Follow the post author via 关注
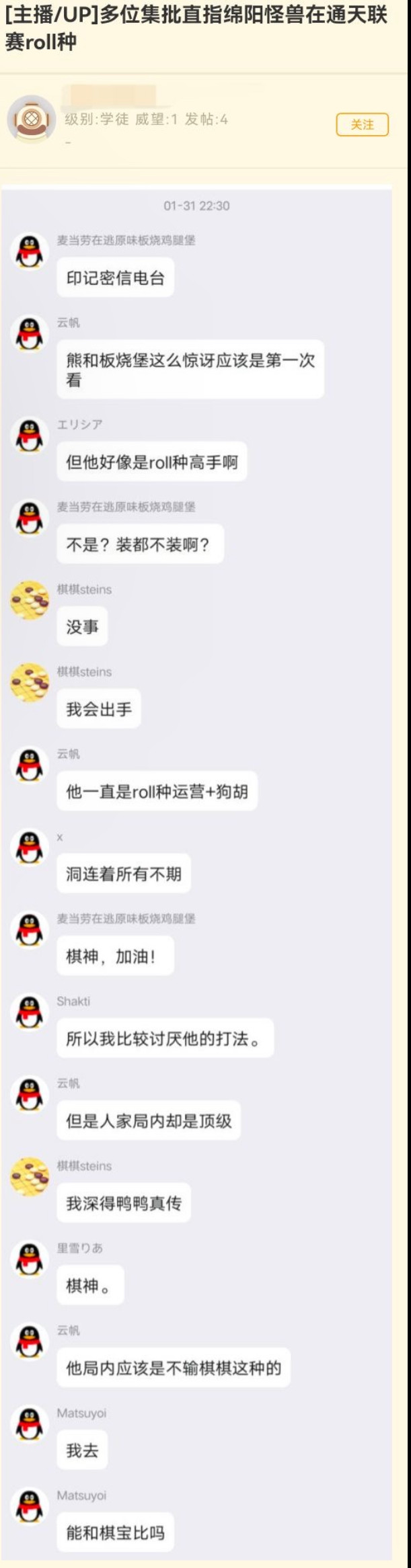Image resolution: width=411 pixels, height=1568 pixels. click(x=362, y=124)
